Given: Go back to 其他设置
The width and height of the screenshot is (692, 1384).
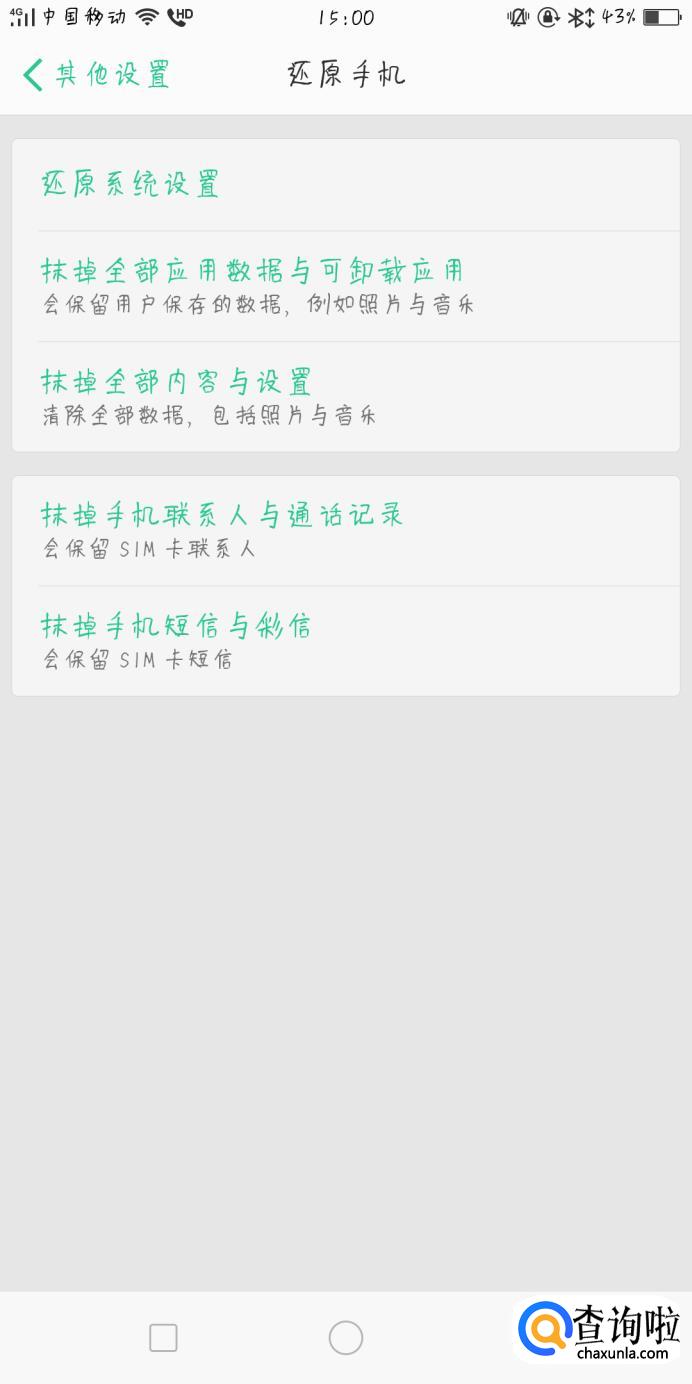Looking at the screenshot, I should click(x=96, y=75).
